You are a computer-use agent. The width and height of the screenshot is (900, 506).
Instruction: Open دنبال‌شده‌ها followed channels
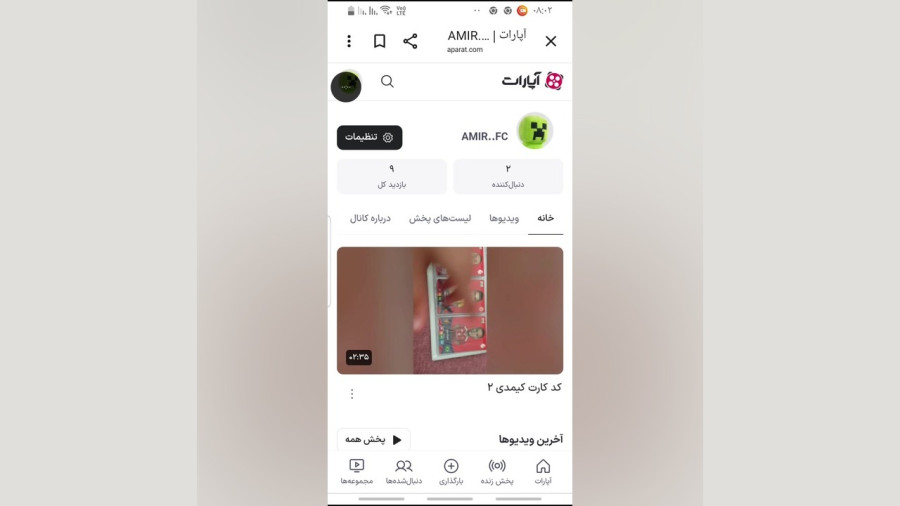404,471
